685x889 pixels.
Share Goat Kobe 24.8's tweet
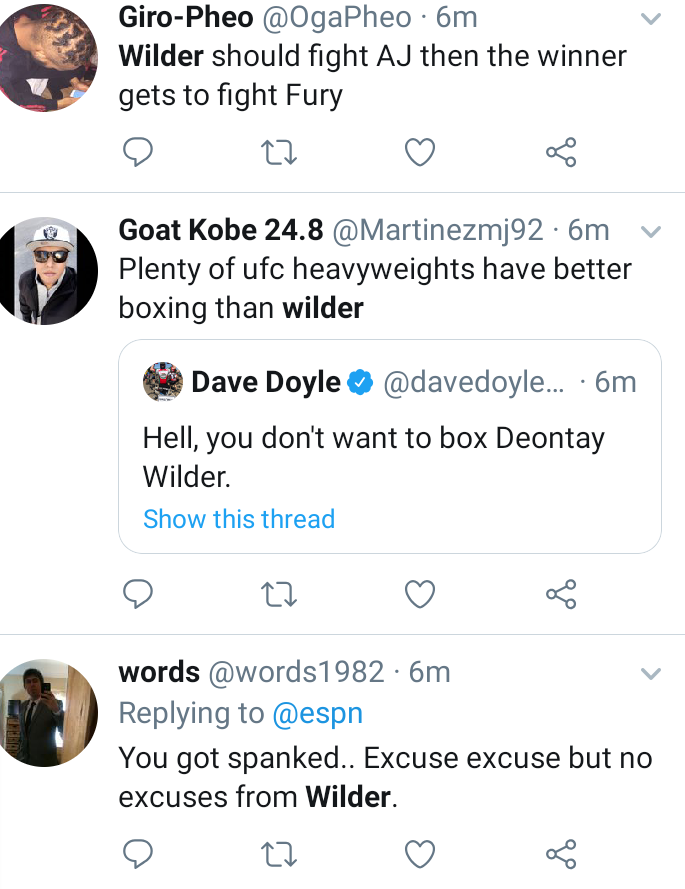(x=561, y=595)
